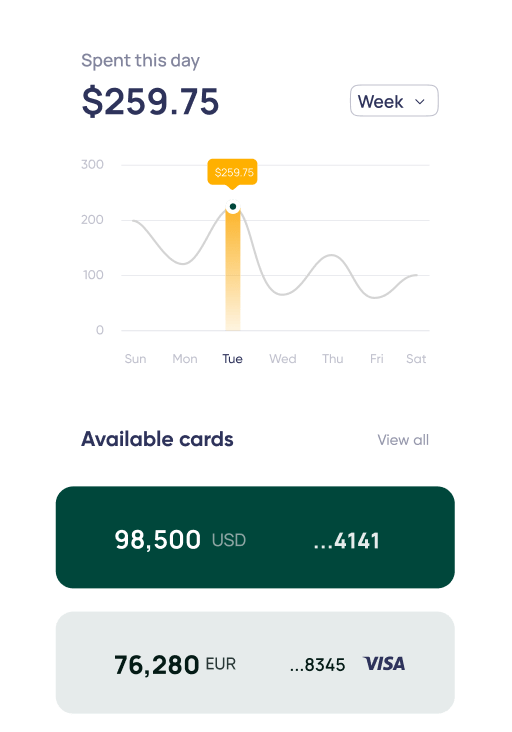
Task: Select Mon on the chart
Action: [x=185, y=359]
